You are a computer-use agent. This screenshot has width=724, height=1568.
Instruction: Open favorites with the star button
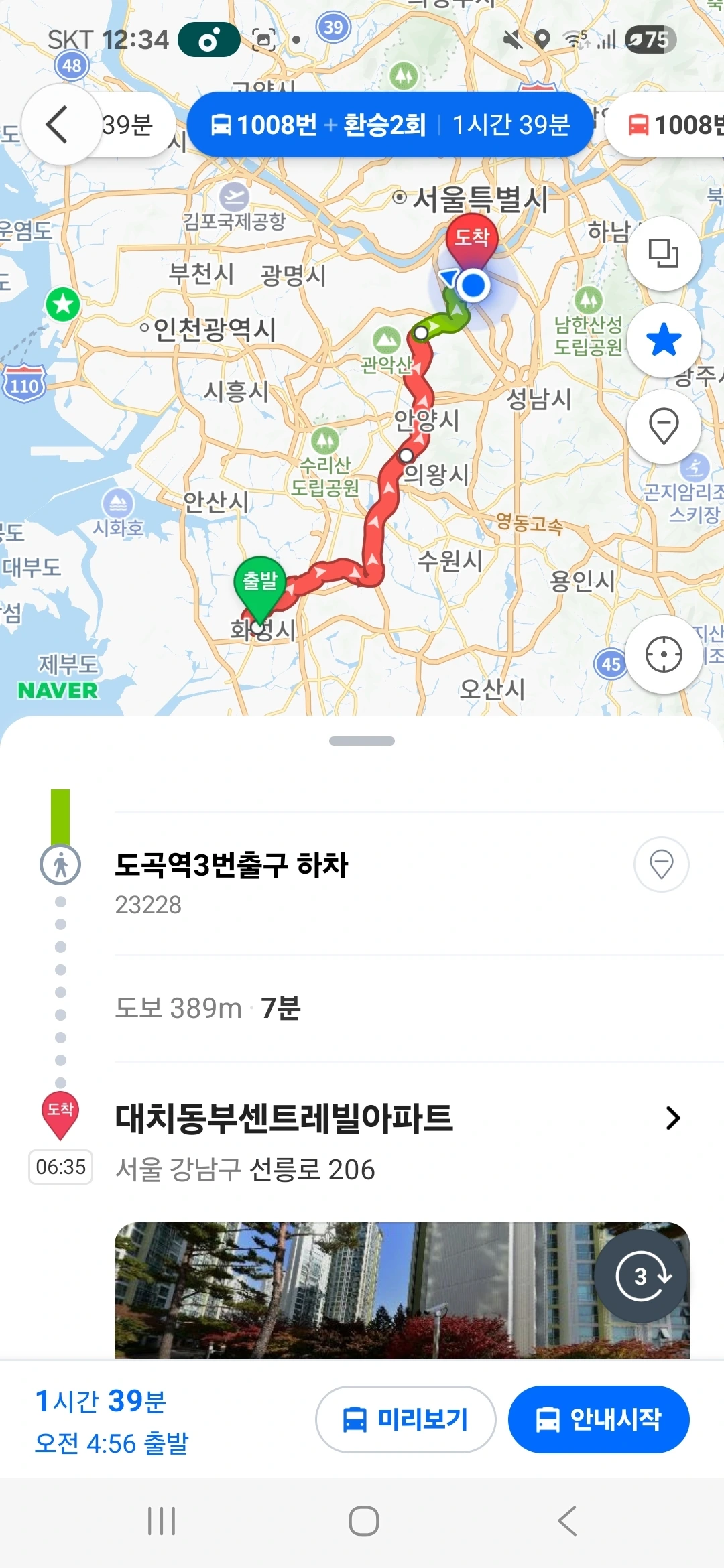pyautogui.click(x=664, y=340)
